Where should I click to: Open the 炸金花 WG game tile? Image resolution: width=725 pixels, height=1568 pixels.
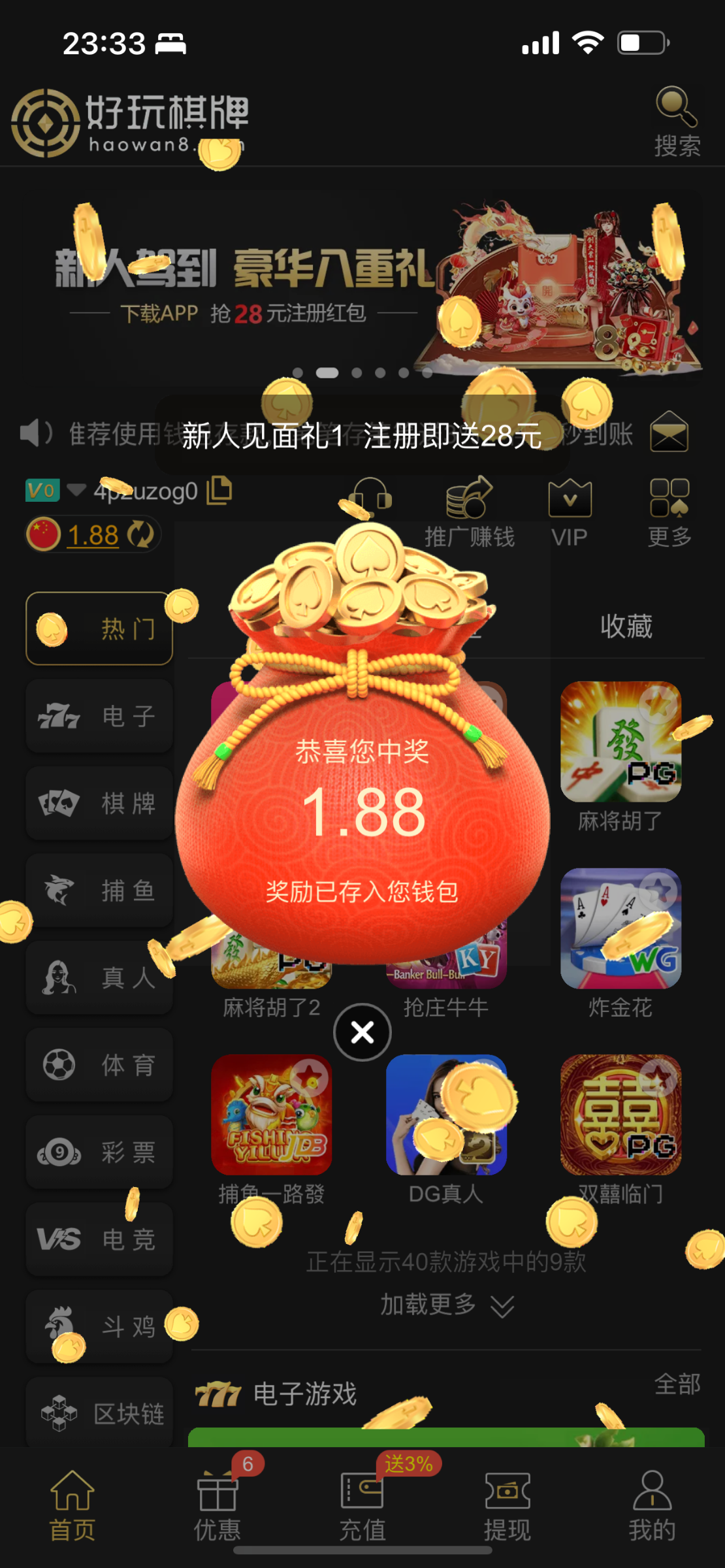pos(620,928)
